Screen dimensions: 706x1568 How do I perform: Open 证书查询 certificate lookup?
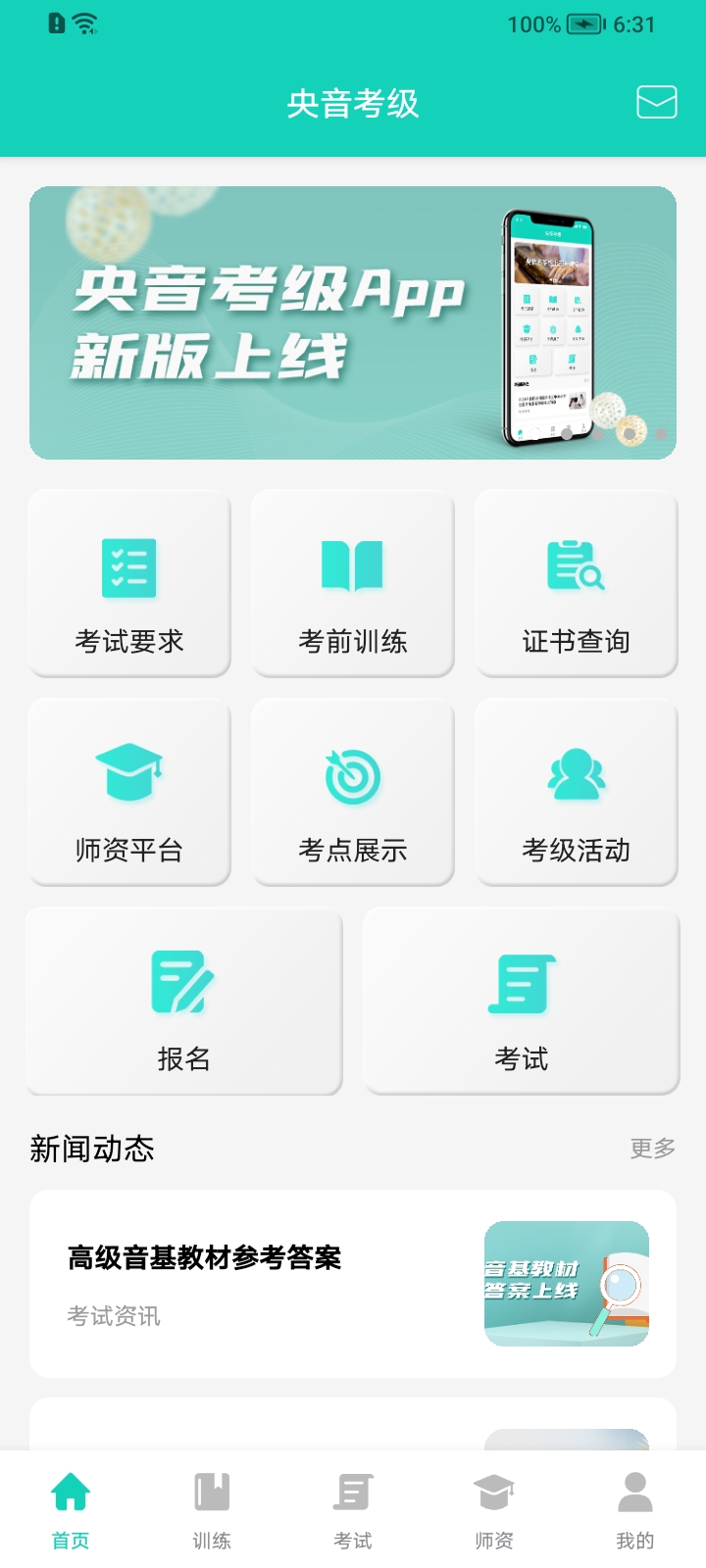[577, 584]
